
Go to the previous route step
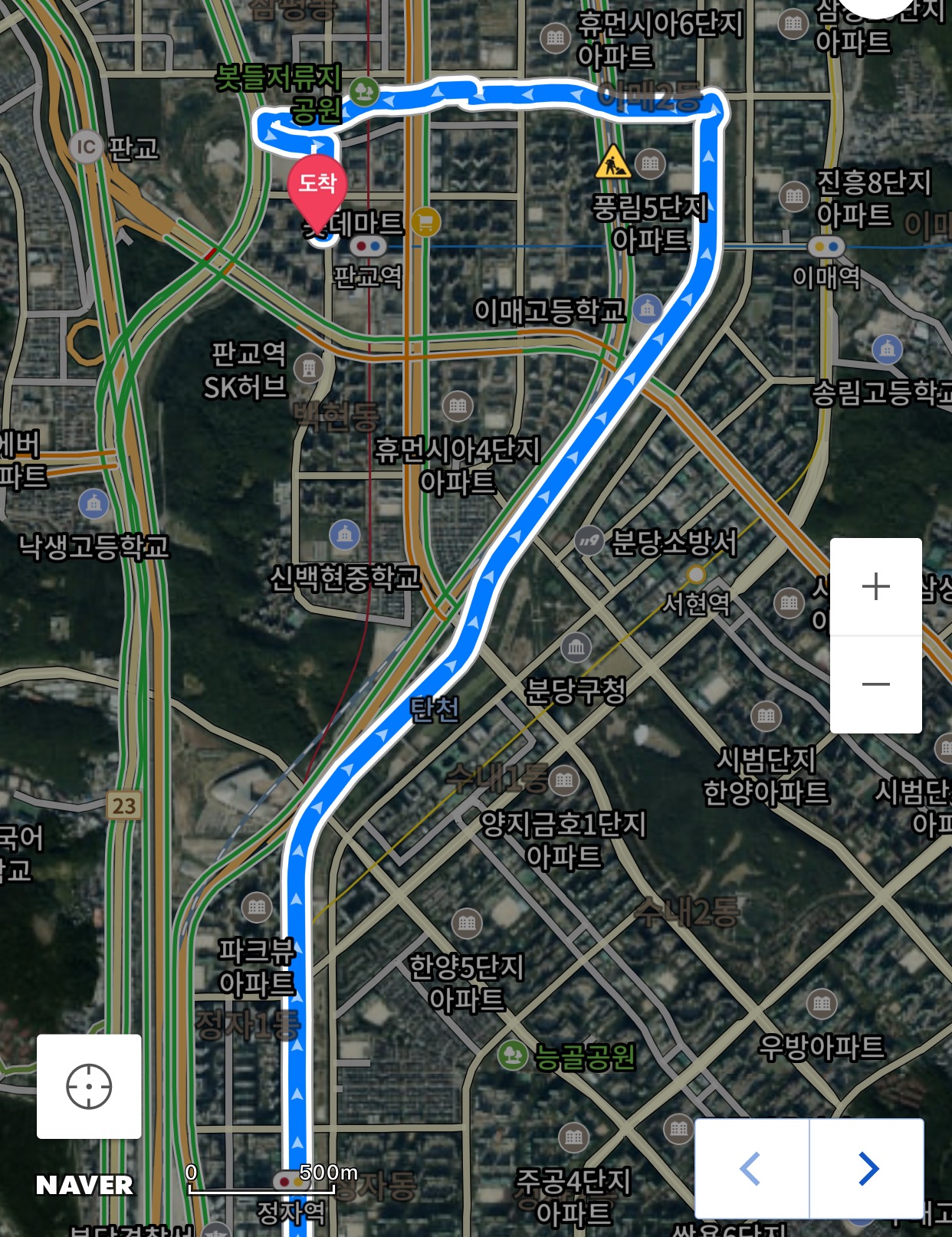(x=751, y=1168)
